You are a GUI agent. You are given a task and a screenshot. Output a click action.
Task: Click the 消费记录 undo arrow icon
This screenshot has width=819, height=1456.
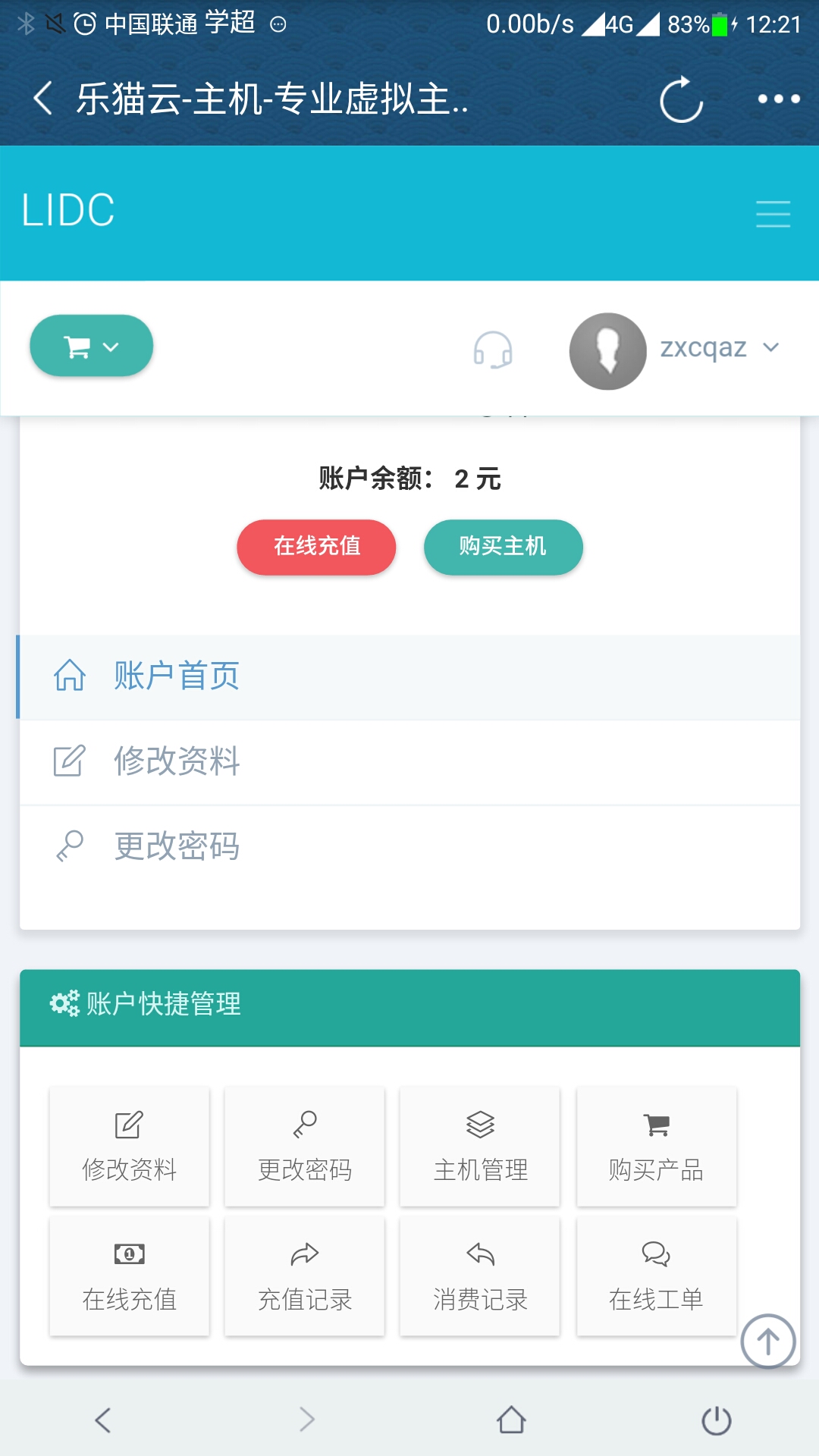click(x=479, y=1257)
